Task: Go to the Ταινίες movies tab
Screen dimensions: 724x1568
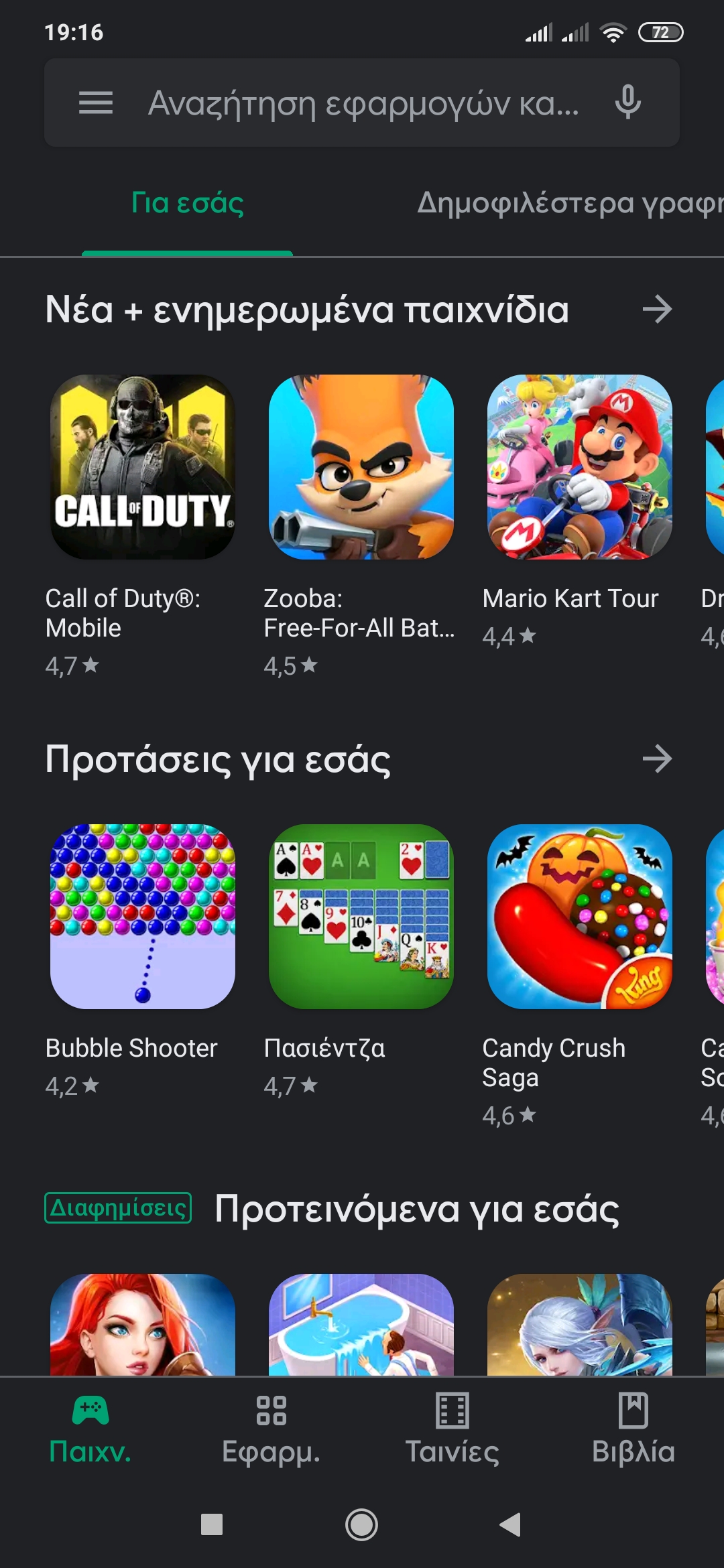Action: [x=452, y=1427]
